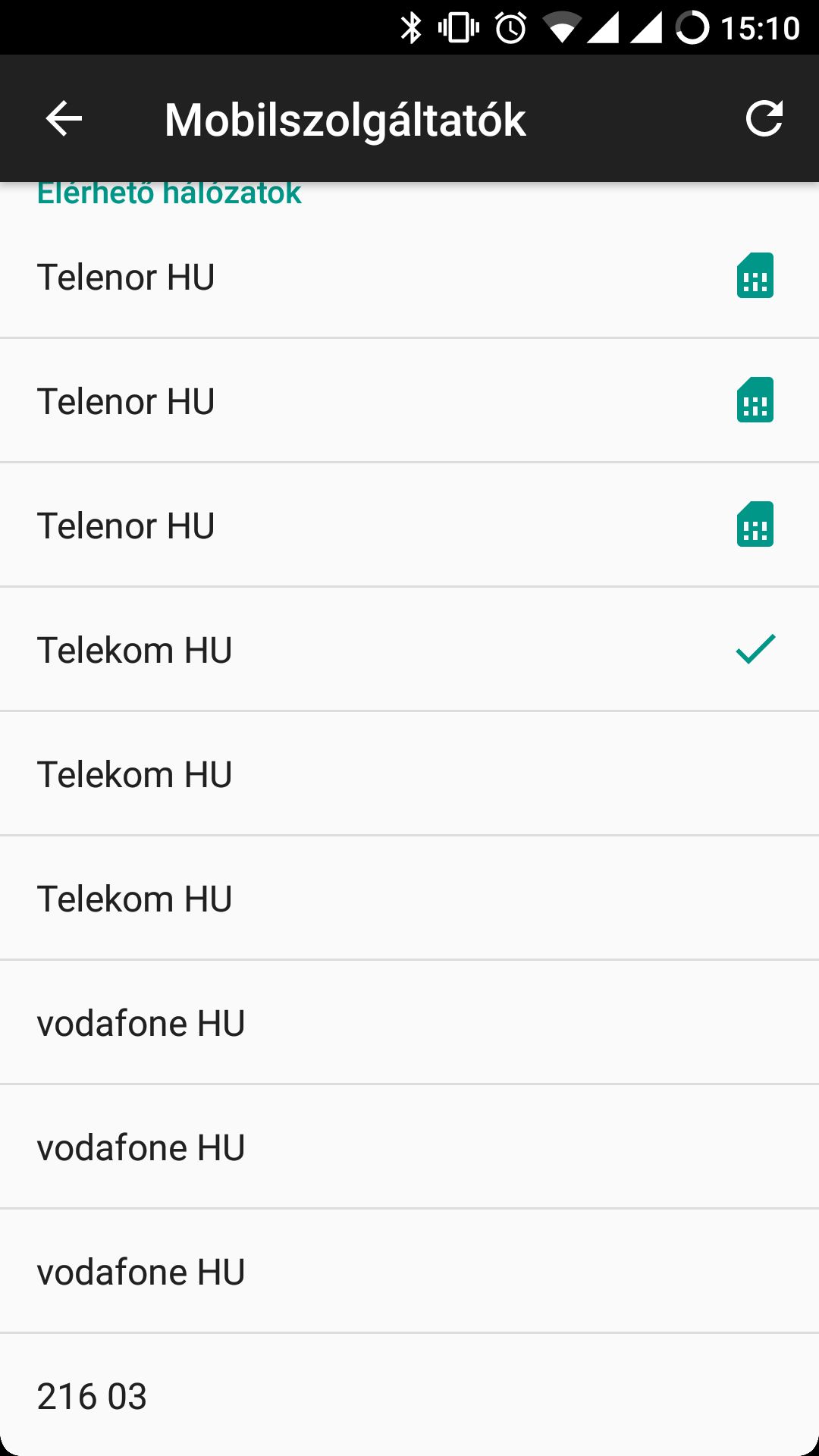This screenshot has width=819, height=1456.
Task: Choose the 216 03 network
Action: point(409,1396)
